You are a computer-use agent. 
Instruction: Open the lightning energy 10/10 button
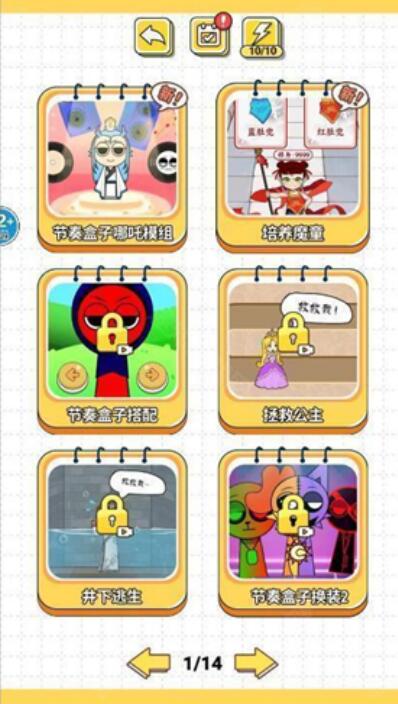[262, 37]
